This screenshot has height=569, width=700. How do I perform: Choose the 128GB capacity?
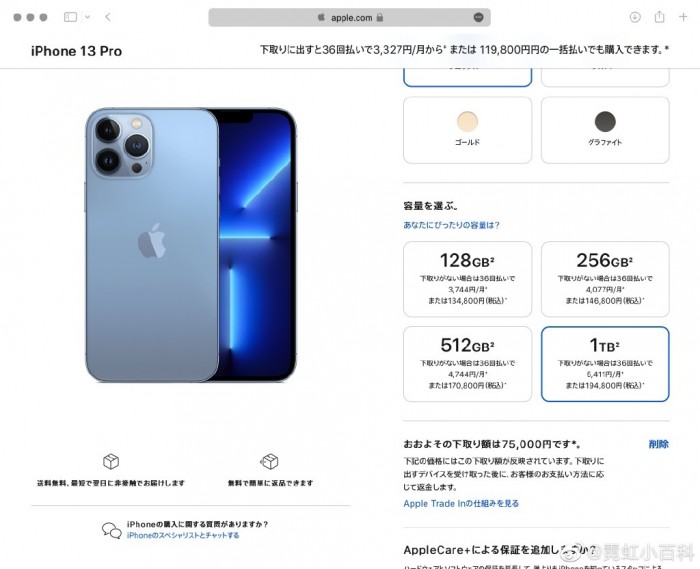click(x=467, y=279)
